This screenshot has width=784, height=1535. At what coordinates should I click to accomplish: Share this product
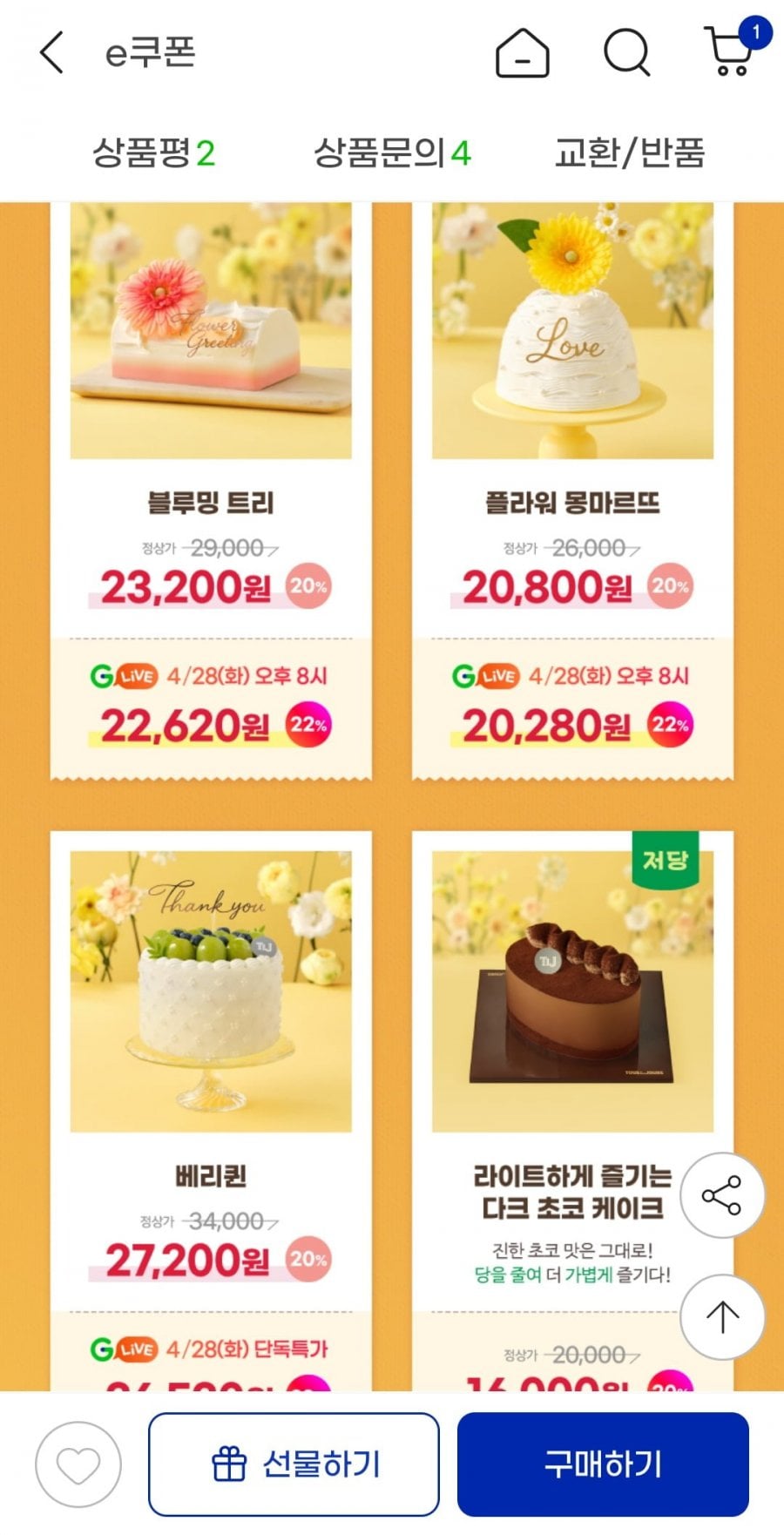point(722,1195)
